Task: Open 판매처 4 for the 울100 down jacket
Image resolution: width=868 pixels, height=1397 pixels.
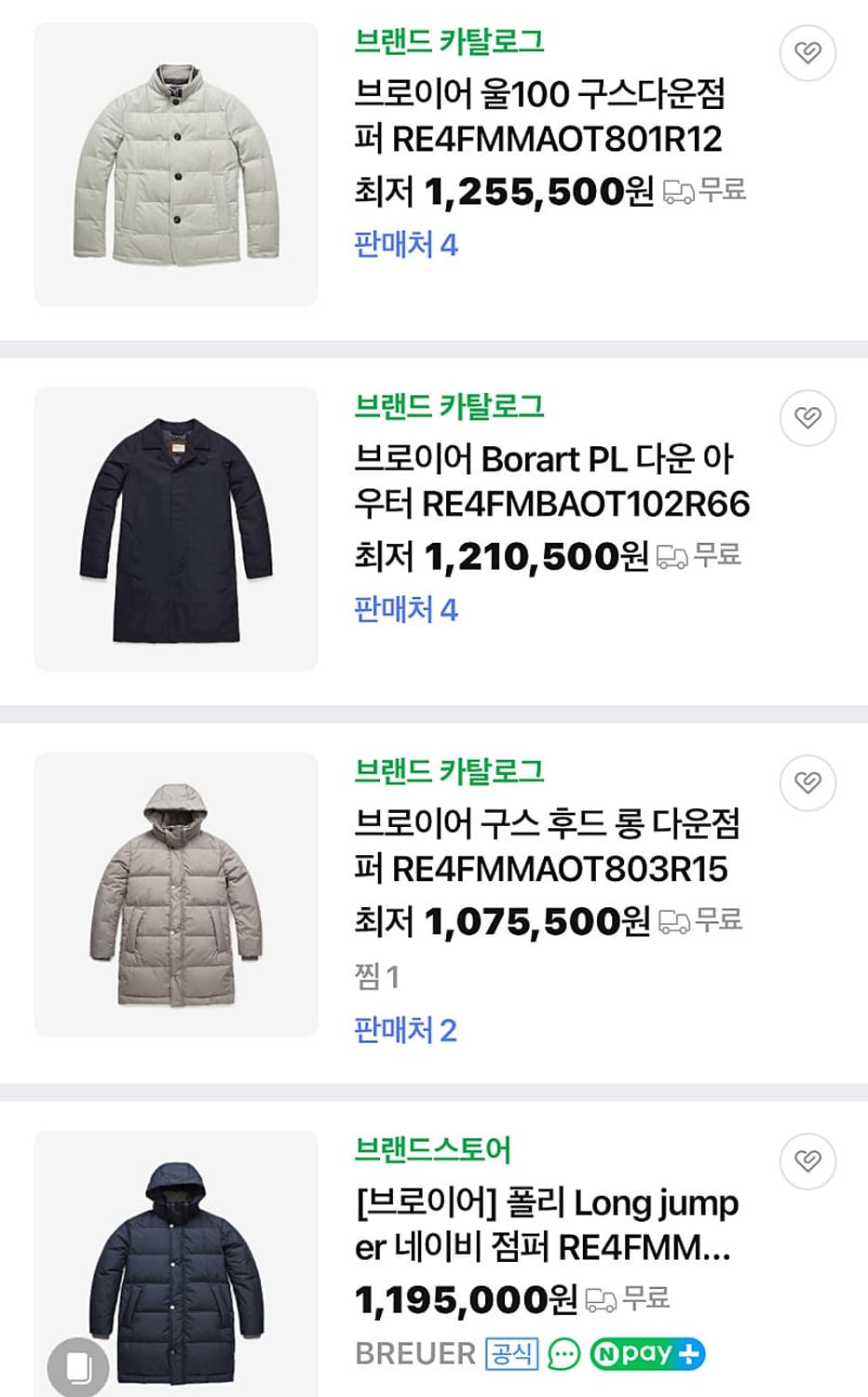Action: (404, 245)
